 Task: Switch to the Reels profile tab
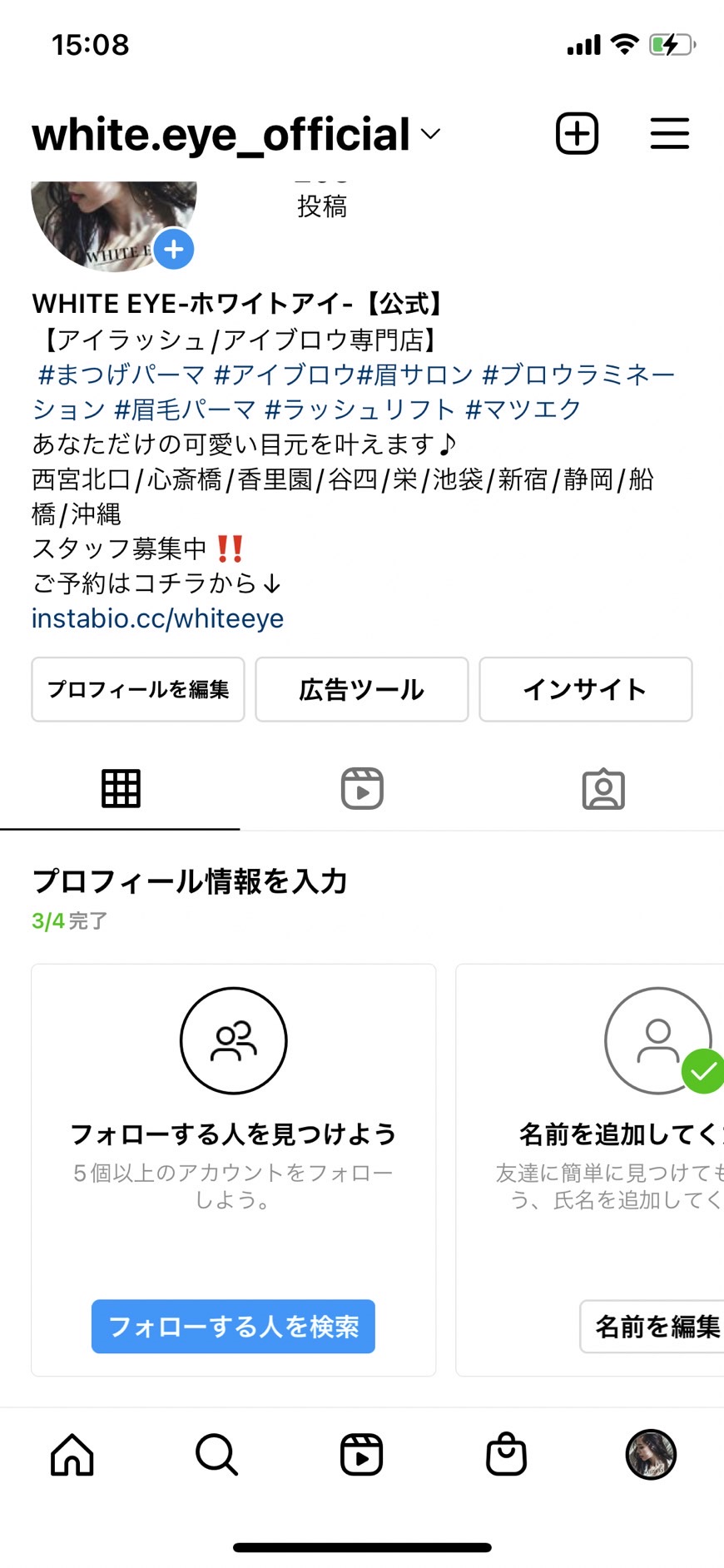(362, 788)
